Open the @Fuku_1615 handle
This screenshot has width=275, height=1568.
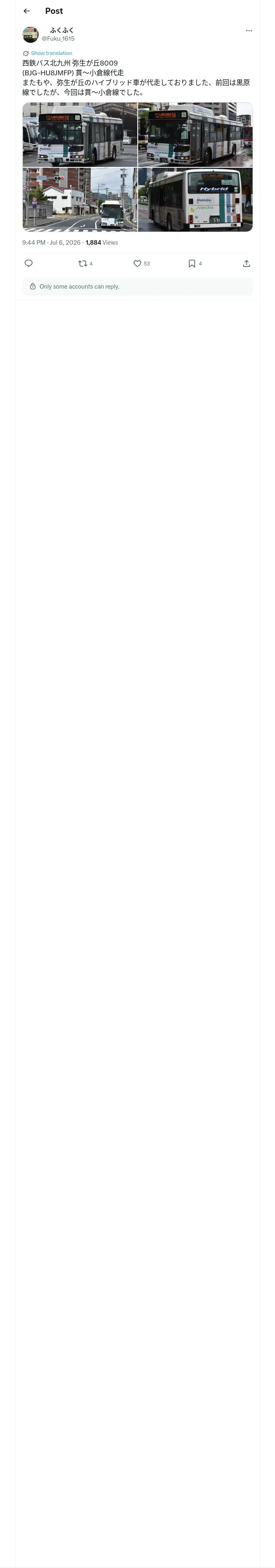click(x=58, y=39)
